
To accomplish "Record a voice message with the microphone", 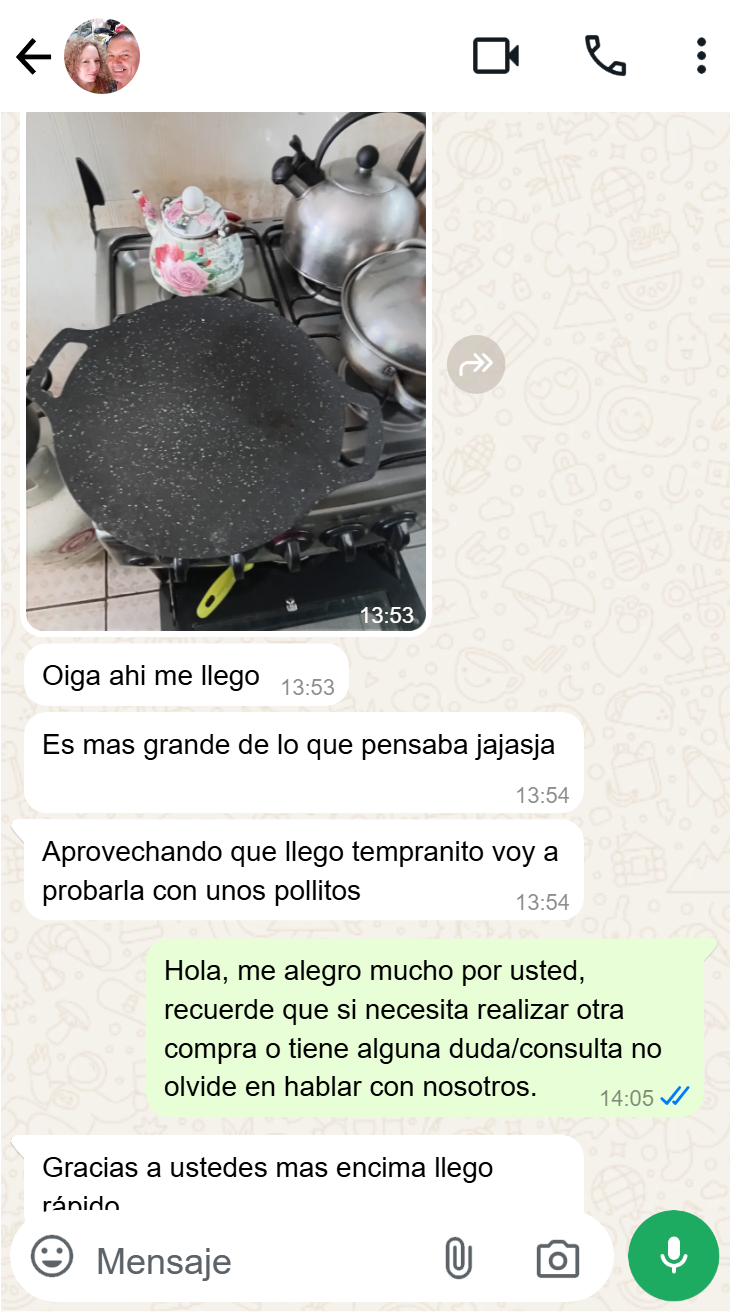I will click(673, 1256).
